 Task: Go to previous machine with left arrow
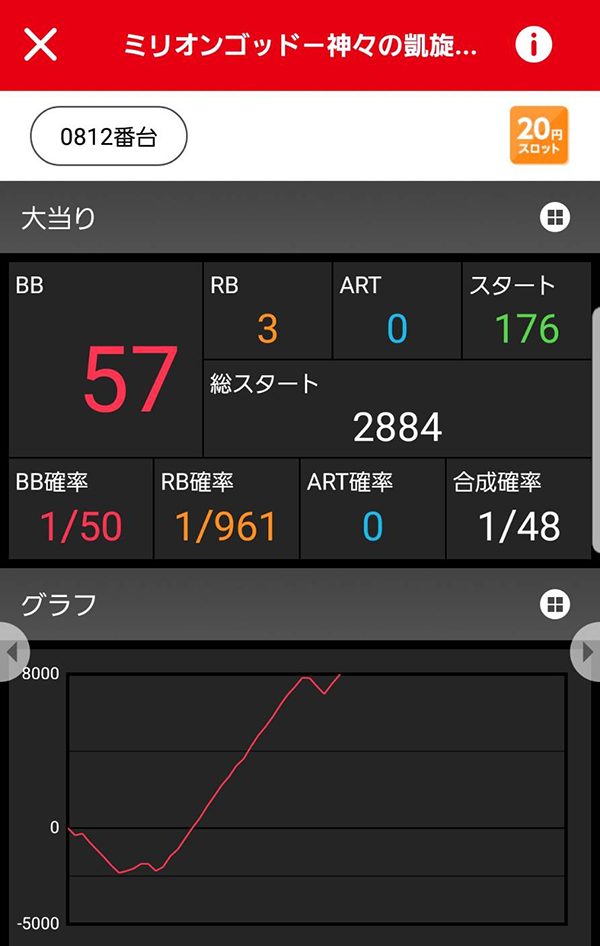[x=12, y=652]
